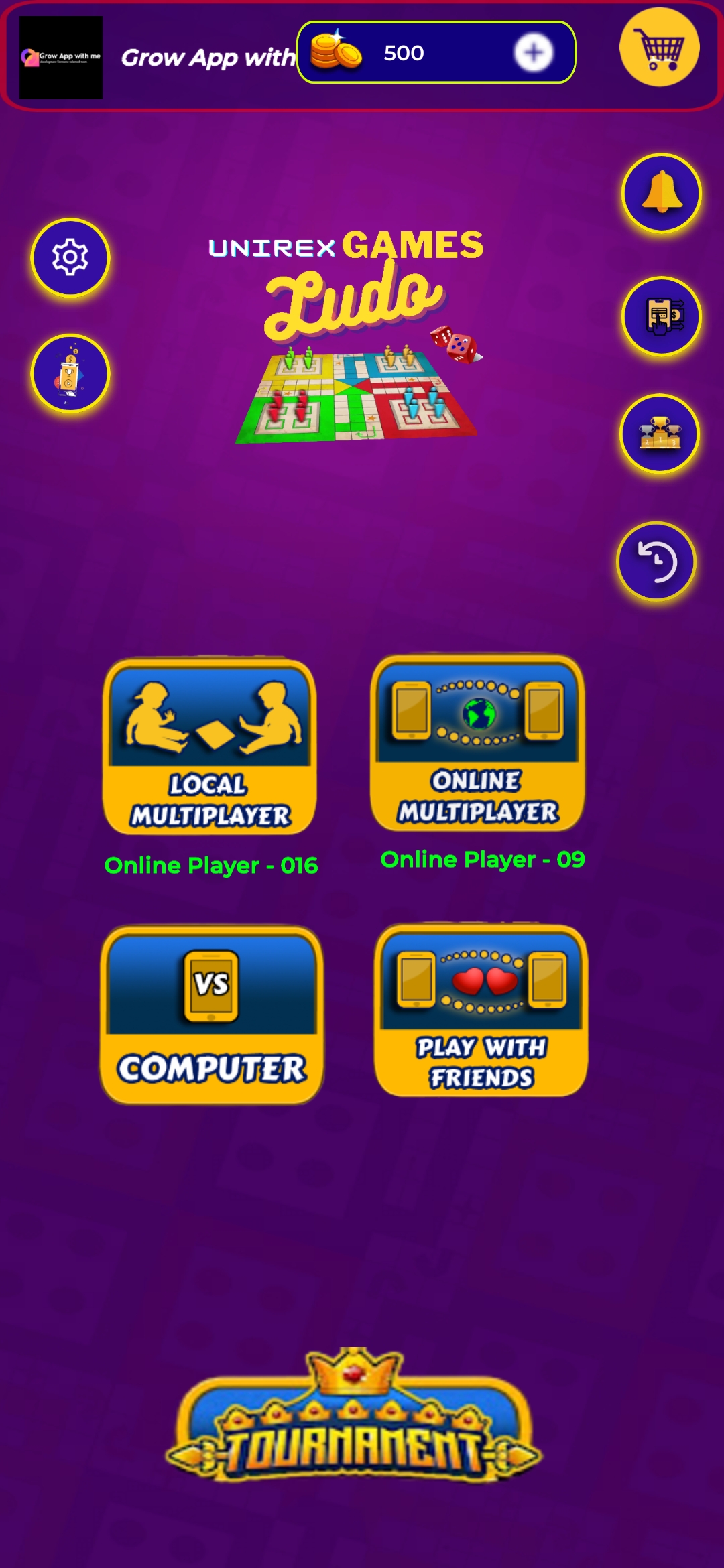
Task: Open the notifications bell
Action: [x=662, y=193]
